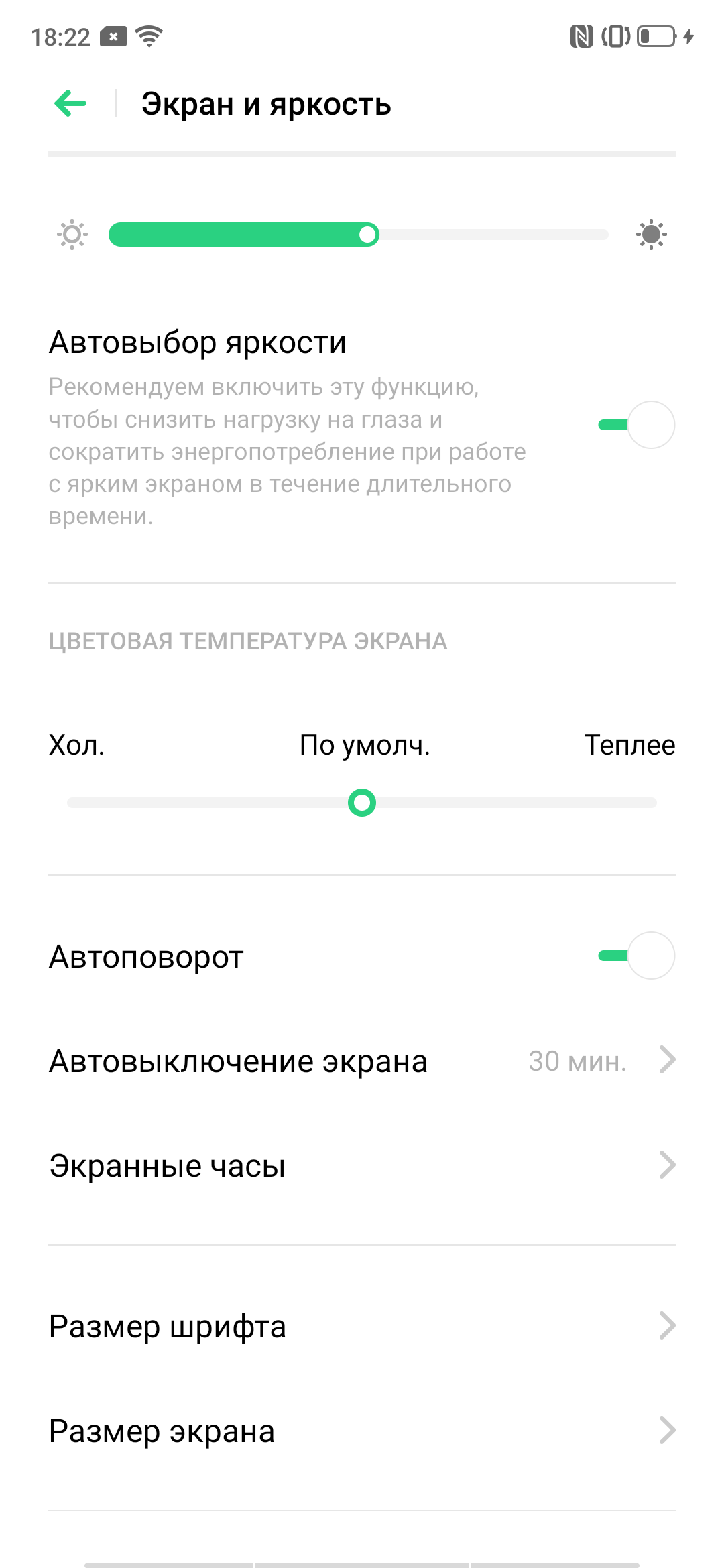Go back from Экран и яркость
The image size is (724, 1568).
(x=70, y=104)
